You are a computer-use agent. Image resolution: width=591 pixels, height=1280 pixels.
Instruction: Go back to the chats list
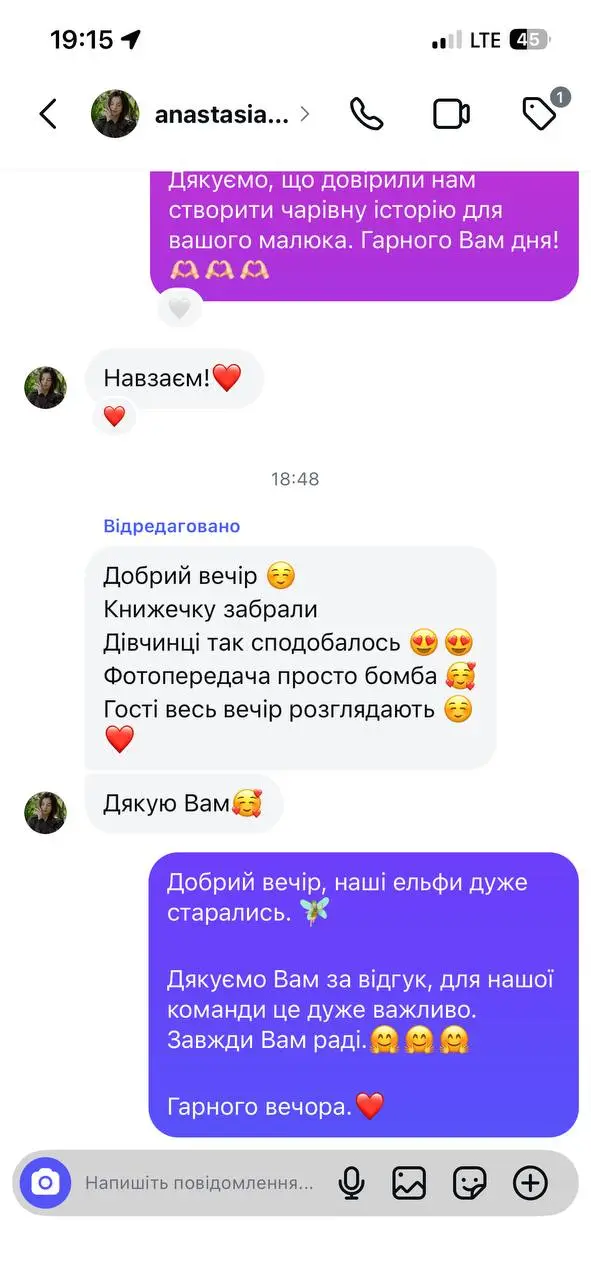point(47,114)
